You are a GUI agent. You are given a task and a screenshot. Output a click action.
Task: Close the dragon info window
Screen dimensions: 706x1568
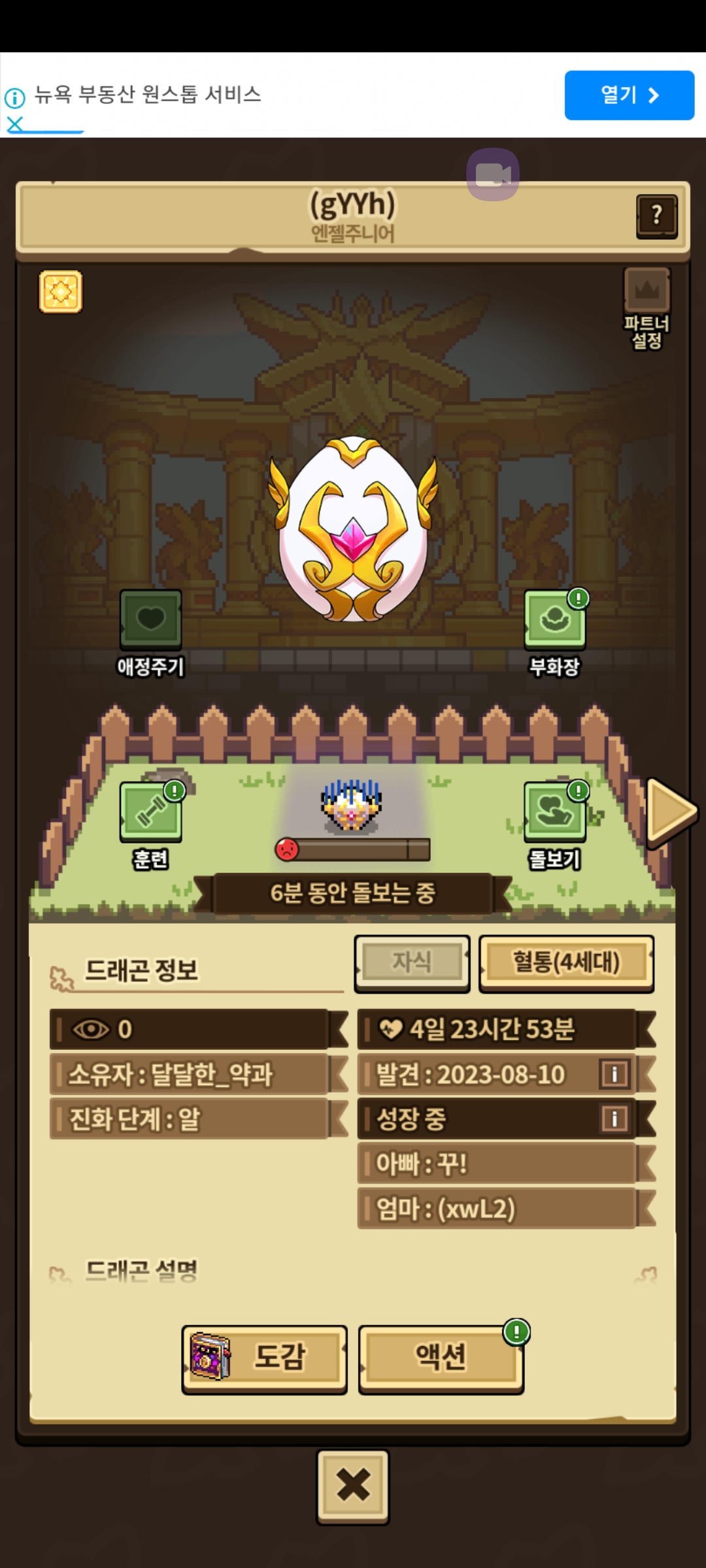pyautogui.click(x=353, y=1485)
